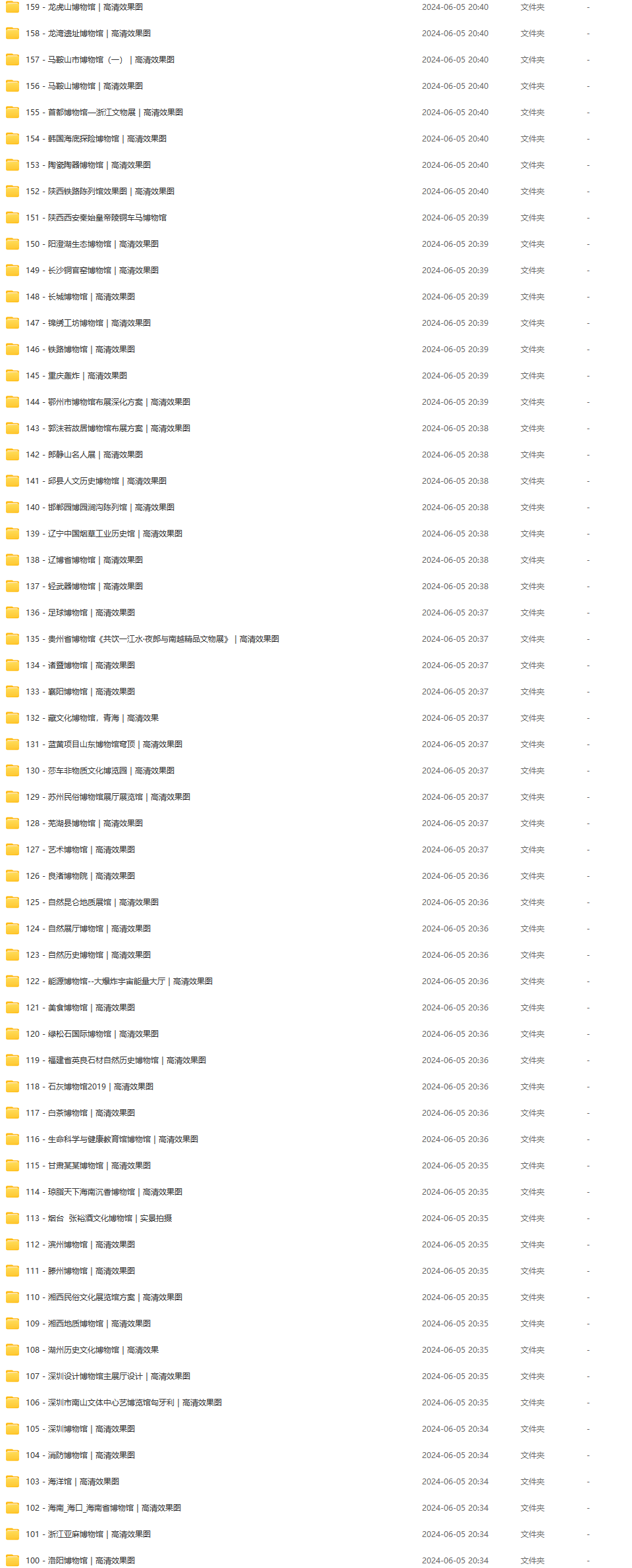
Task: Open folder 143 郭沫若故居博物馆布展方案
Action: [108, 429]
